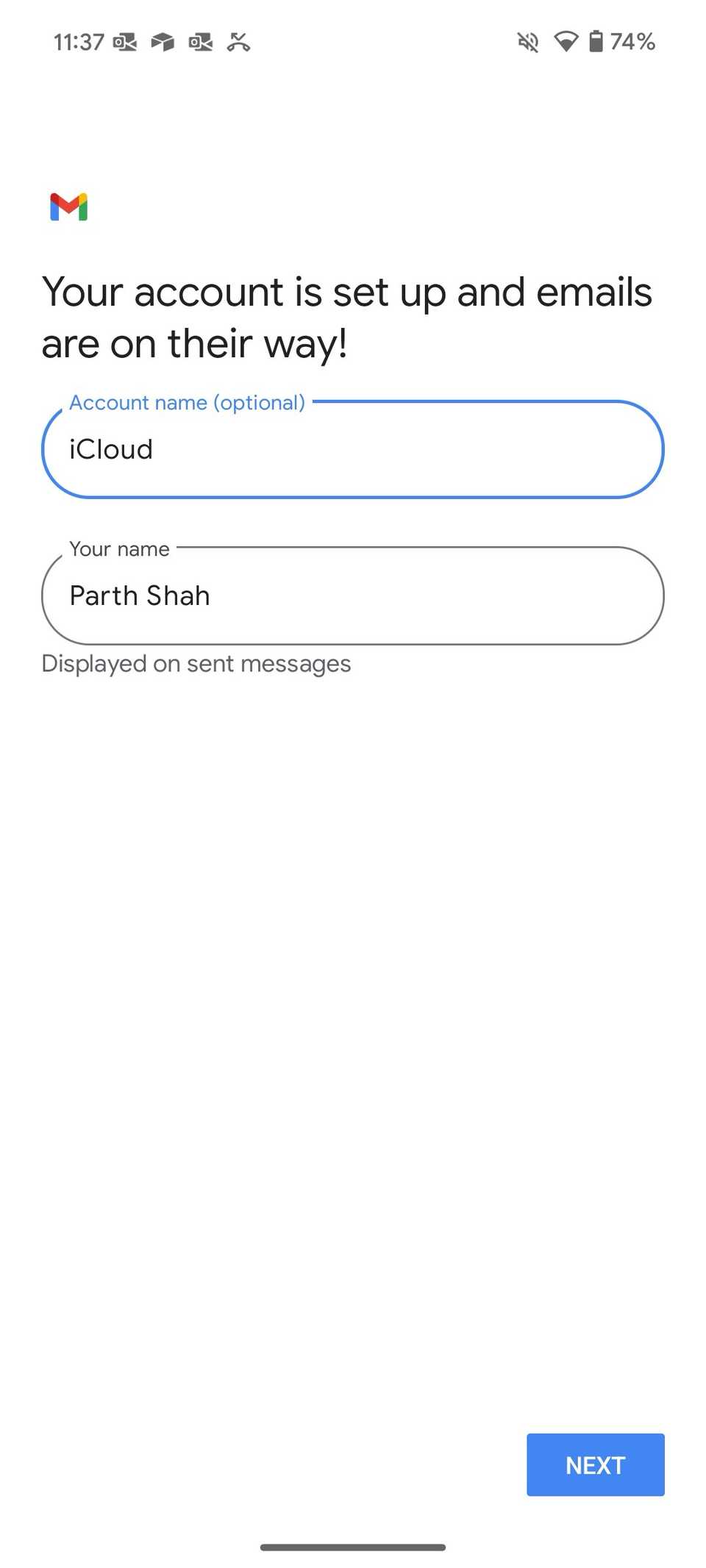
Task: Edit the Account name field showing iCloud
Action: pos(353,449)
